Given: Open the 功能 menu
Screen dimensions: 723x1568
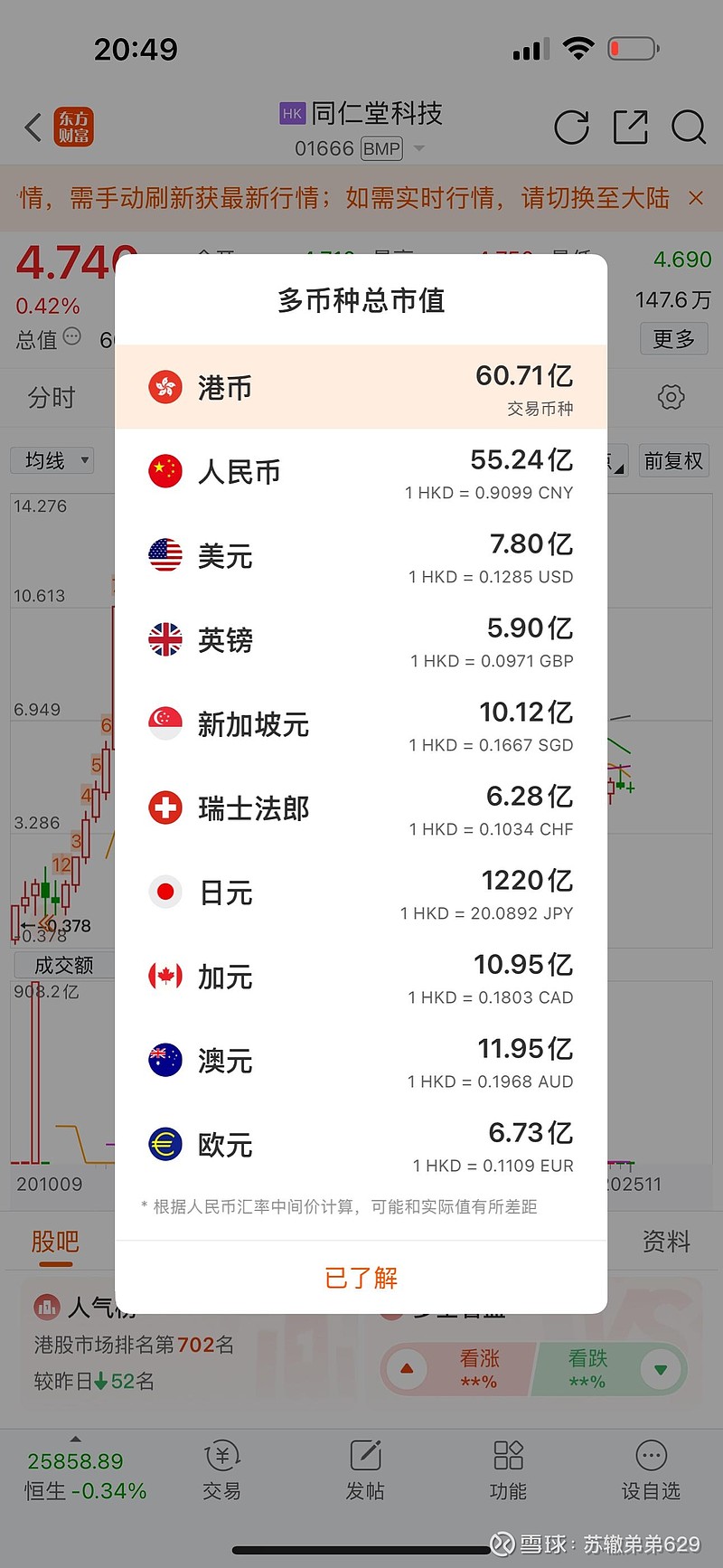Looking at the screenshot, I should tap(508, 1470).
